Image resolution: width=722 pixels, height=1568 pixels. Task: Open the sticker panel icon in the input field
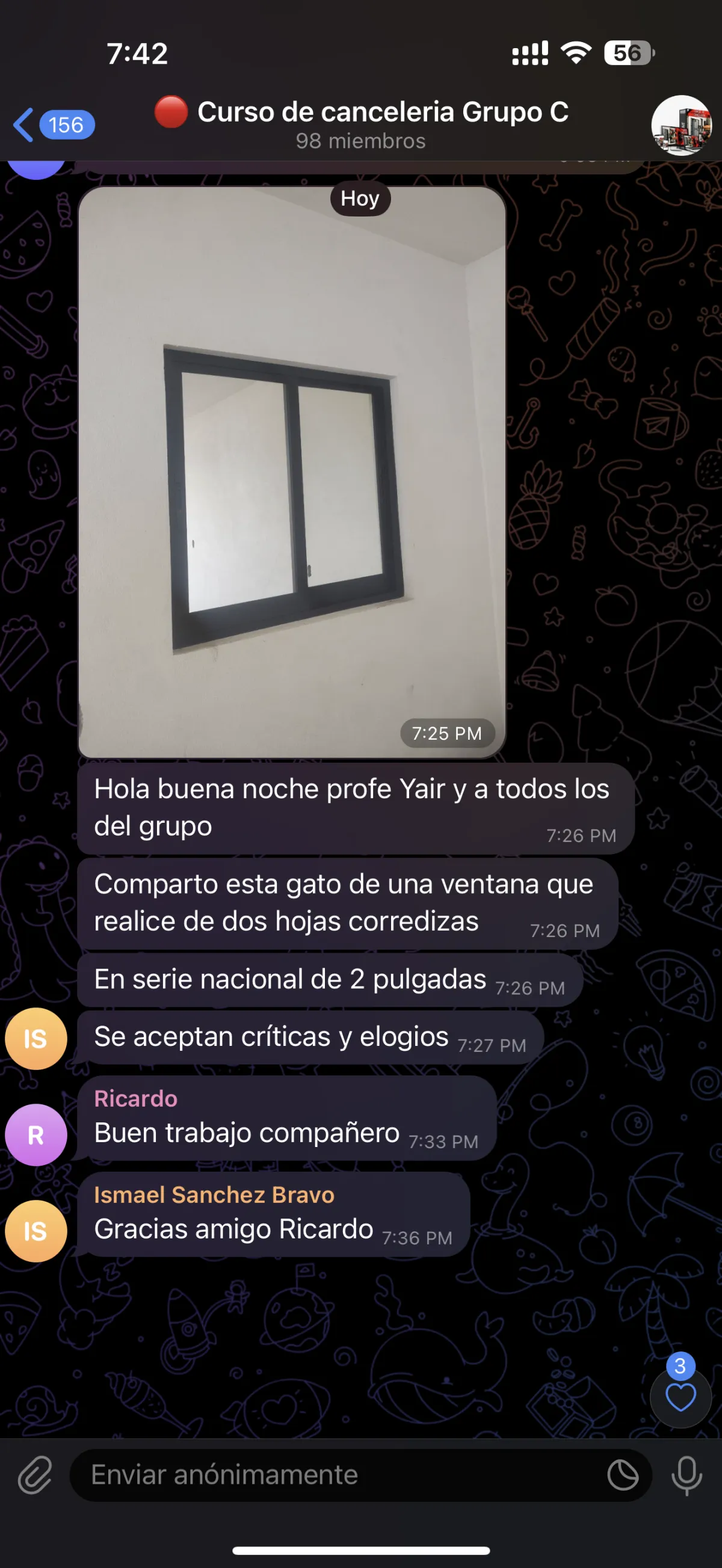[622, 1475]
